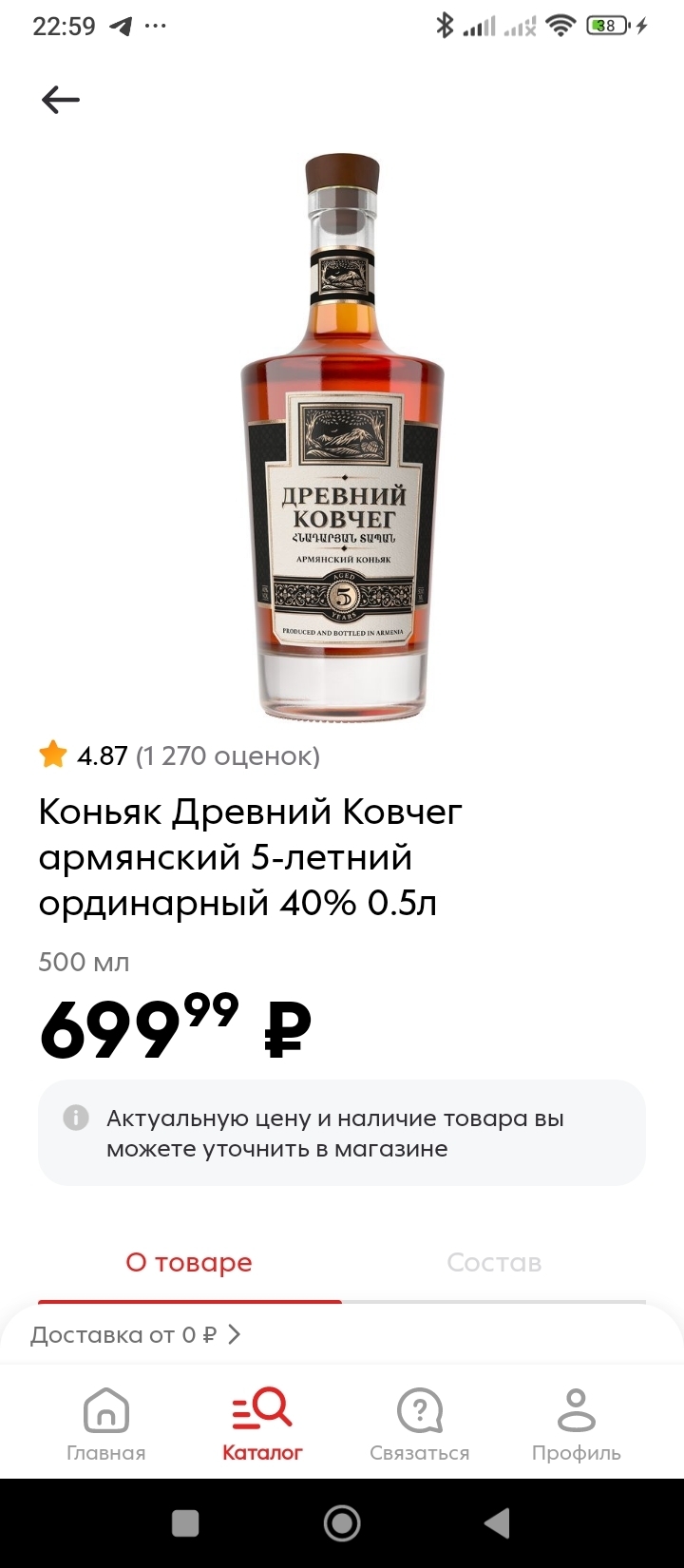Go to the Главная tab

105,1424
